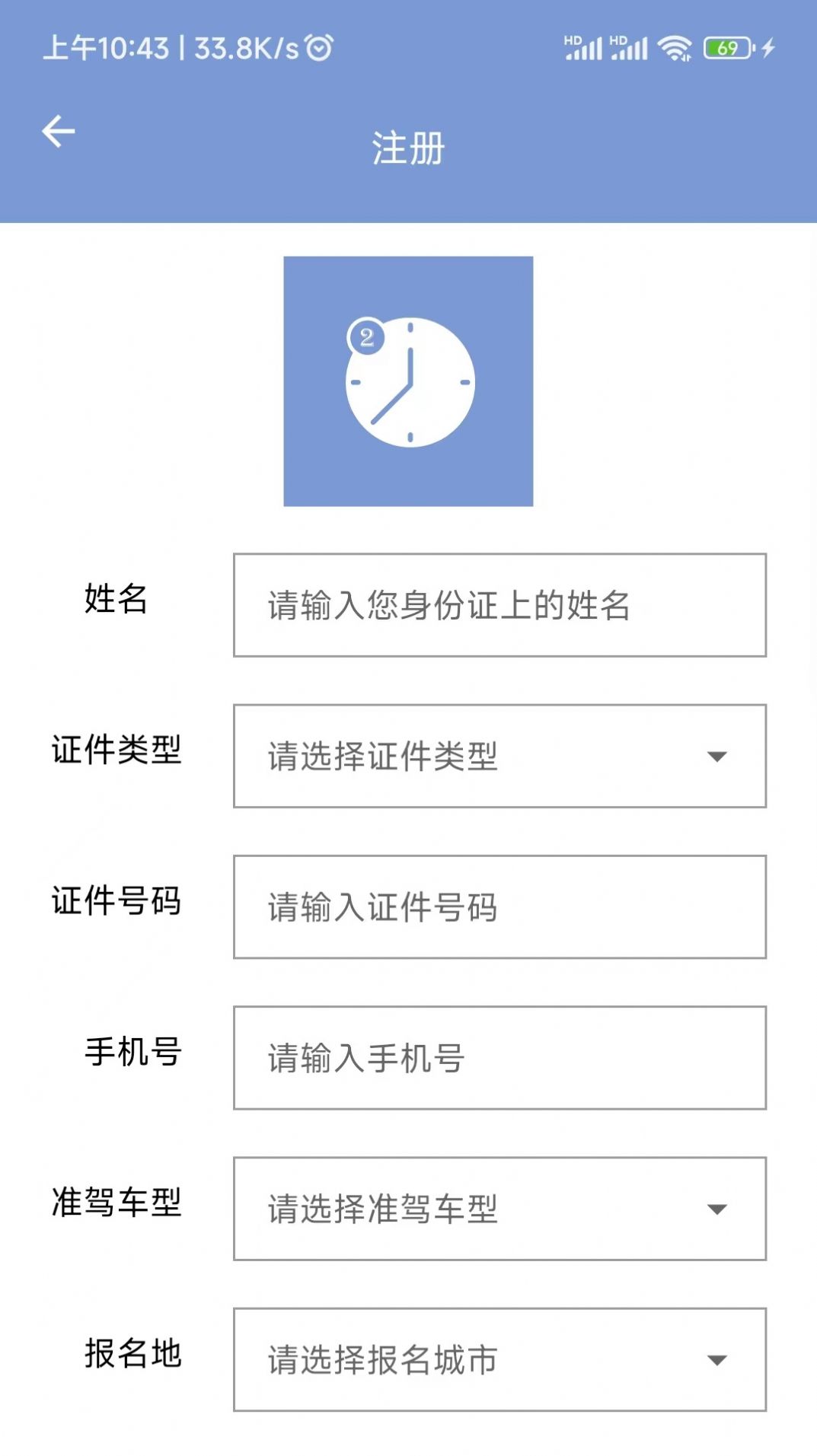Click the charging bolt icon
This screenshot has height=1456, width=817.
tap(768, 47)
